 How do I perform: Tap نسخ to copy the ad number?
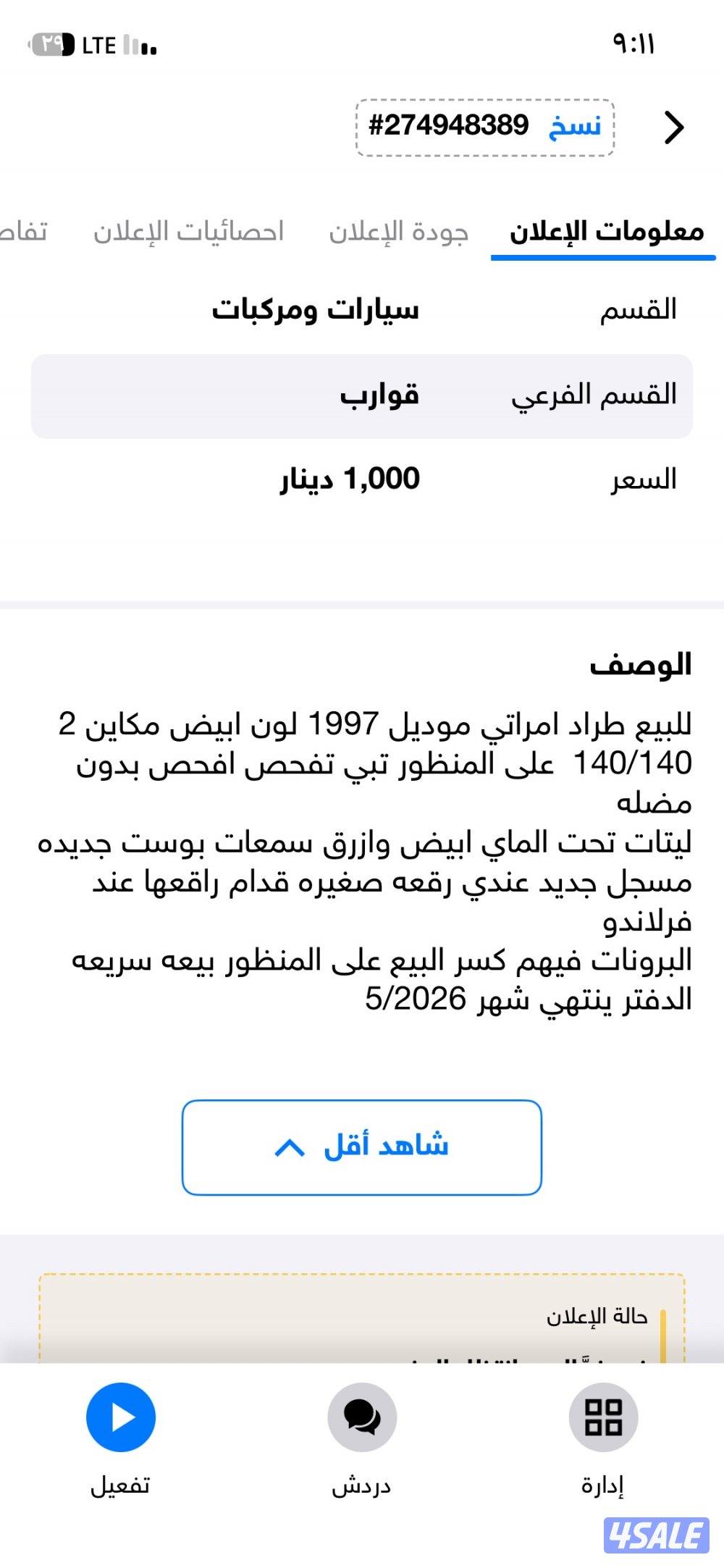tap(576, 125)
